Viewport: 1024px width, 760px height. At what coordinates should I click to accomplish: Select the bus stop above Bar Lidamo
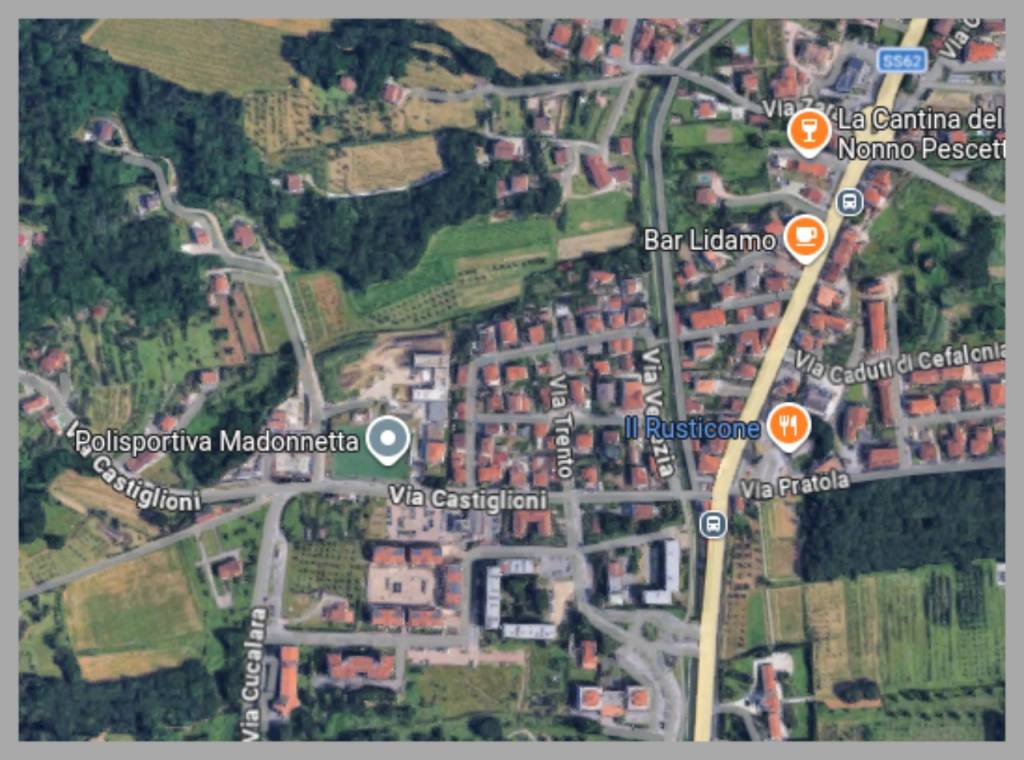point(850,201)
